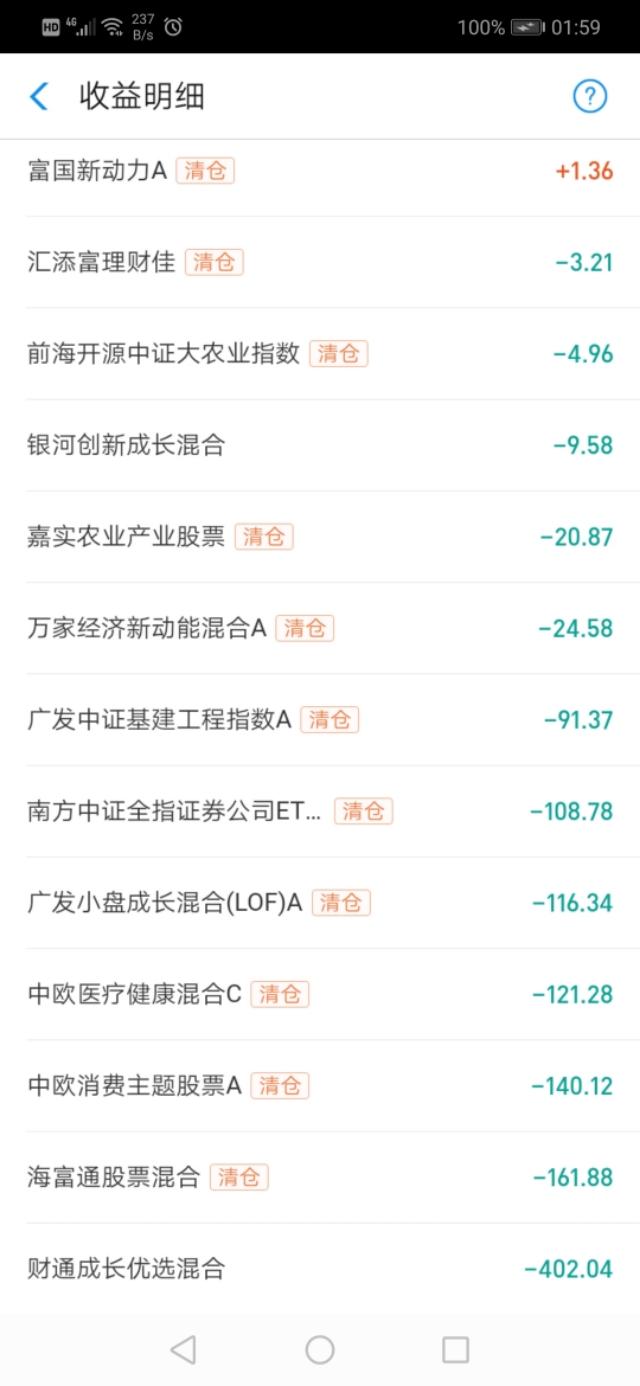
Task: Open recent apps from navigation bar
Action: point(455,1350)
